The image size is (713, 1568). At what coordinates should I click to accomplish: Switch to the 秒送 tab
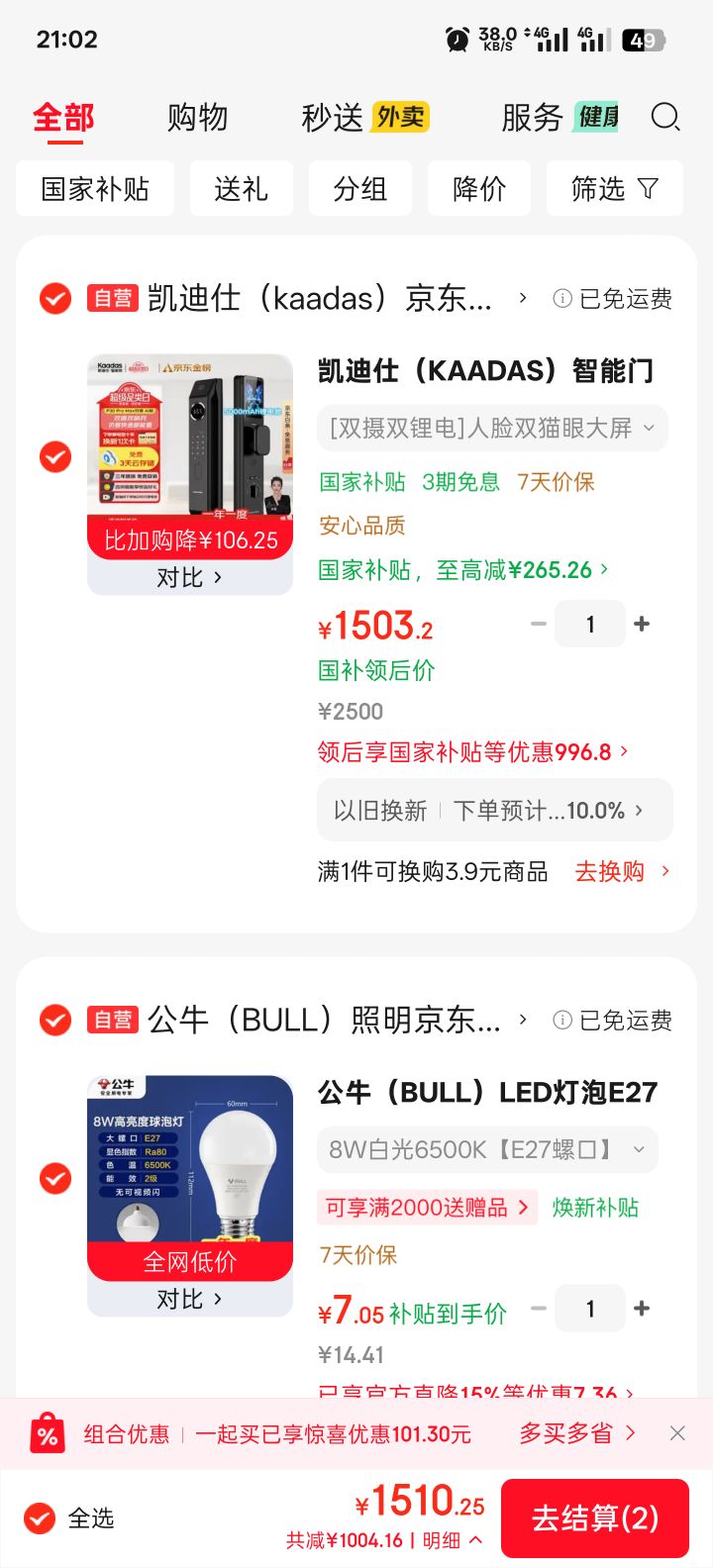point(333,117)
